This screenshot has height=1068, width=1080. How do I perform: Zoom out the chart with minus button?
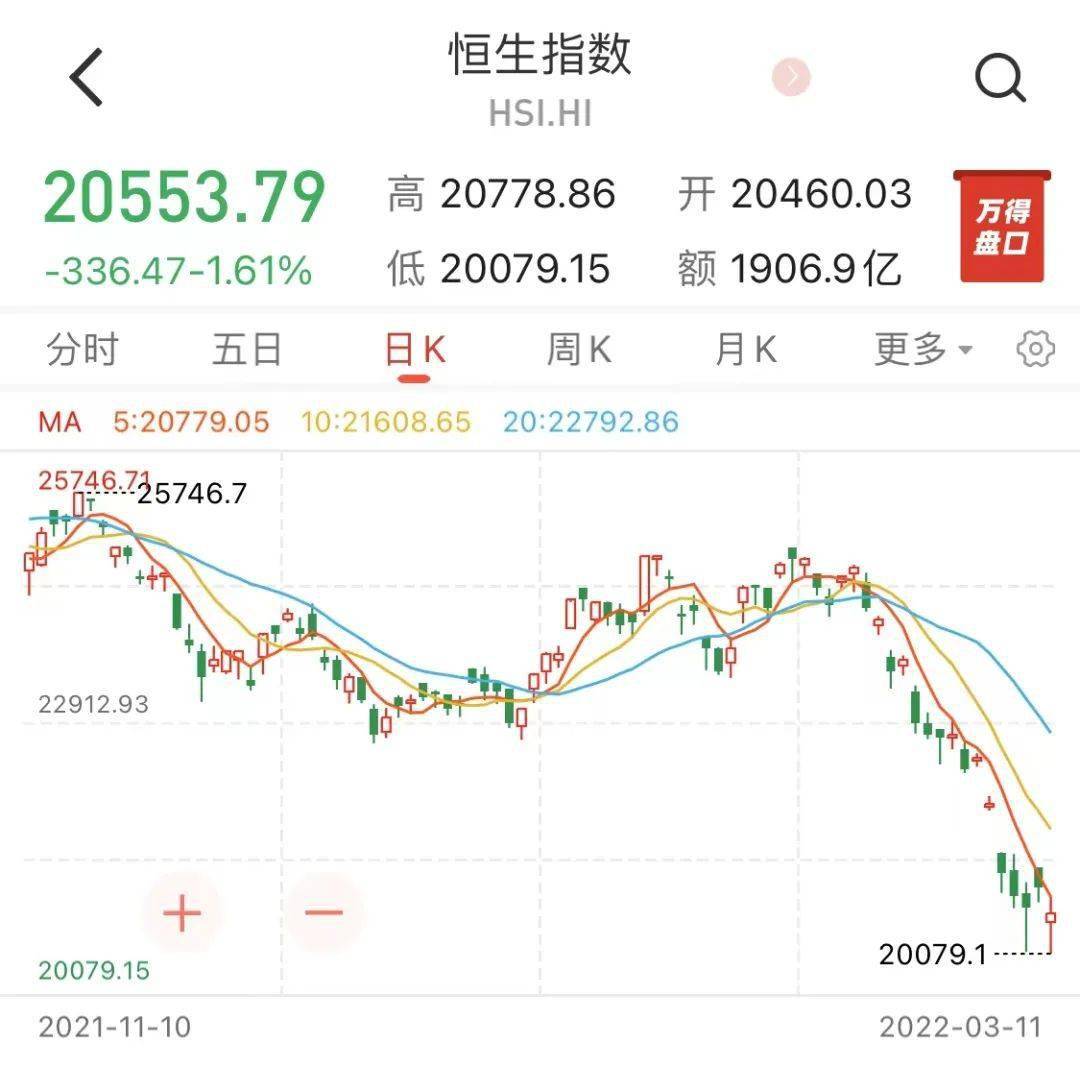(324, 912)
